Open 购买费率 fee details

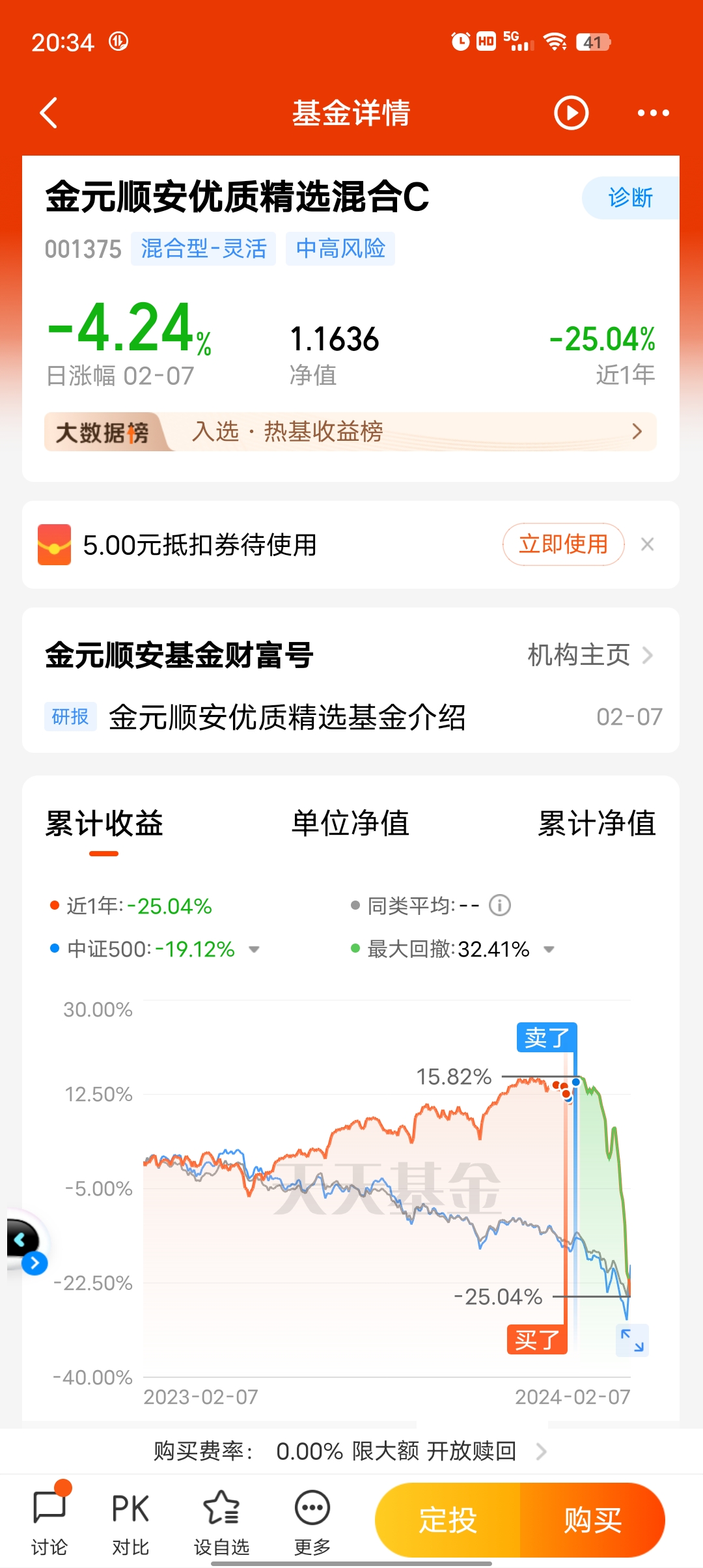click(x=350, y=1451)
